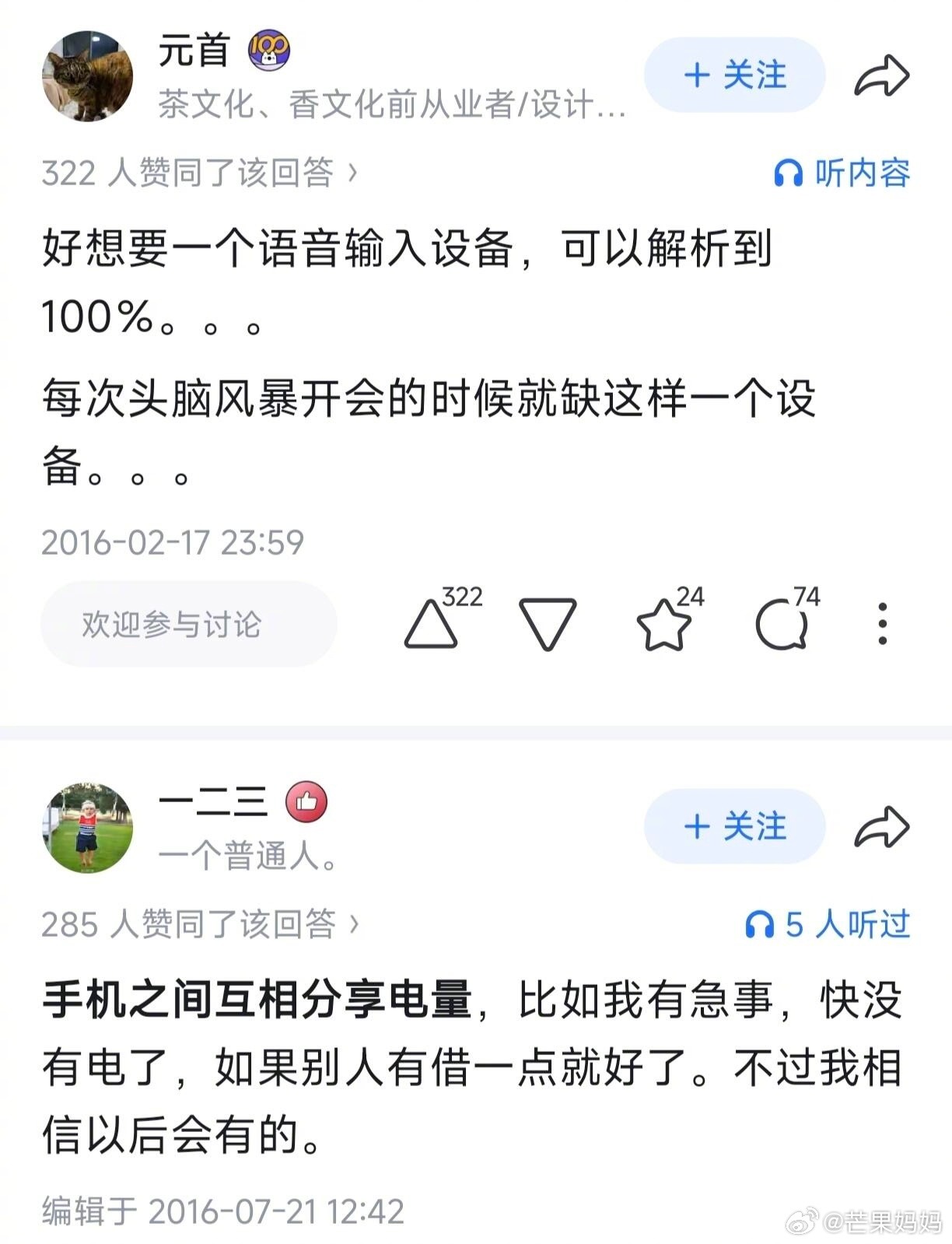Image resolution: width=952 pixels, height=1244 pixels.
Task: Follow user 一二三
Action: 734,826
